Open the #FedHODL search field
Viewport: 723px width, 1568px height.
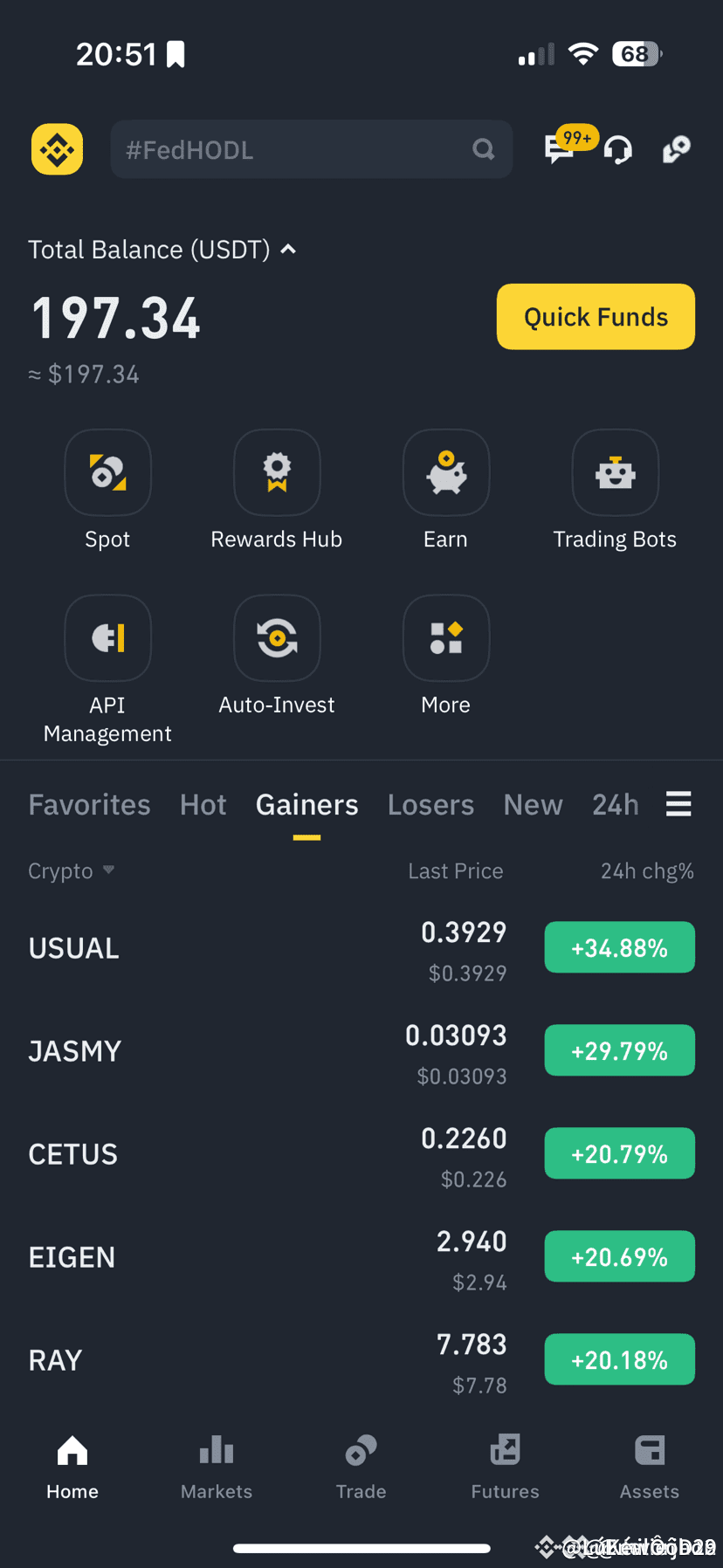click(x=297, y=149)
